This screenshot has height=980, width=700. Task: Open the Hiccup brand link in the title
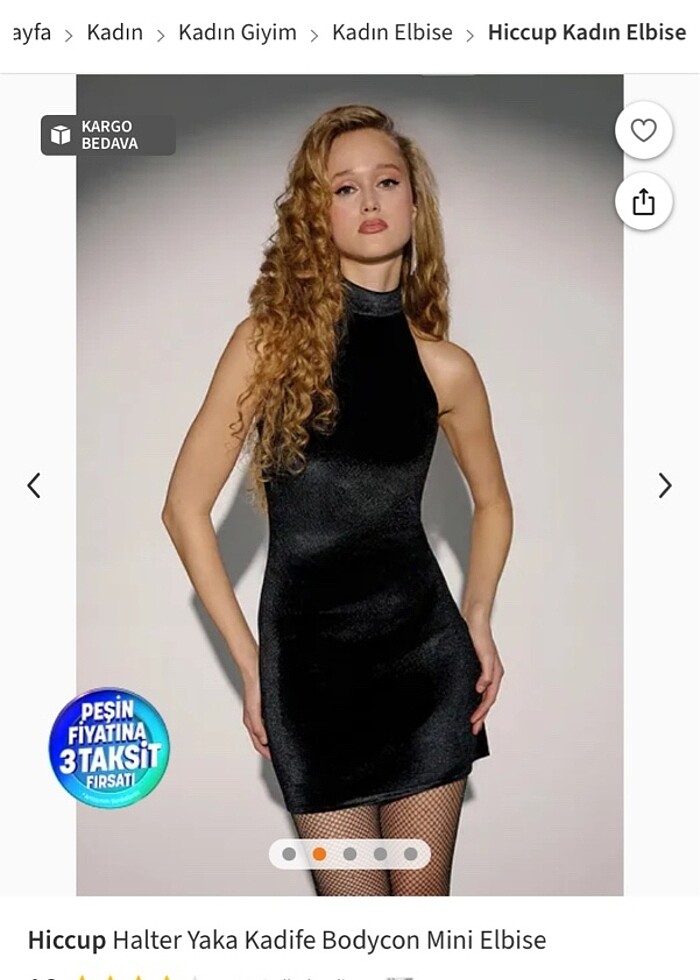(66, 940)
